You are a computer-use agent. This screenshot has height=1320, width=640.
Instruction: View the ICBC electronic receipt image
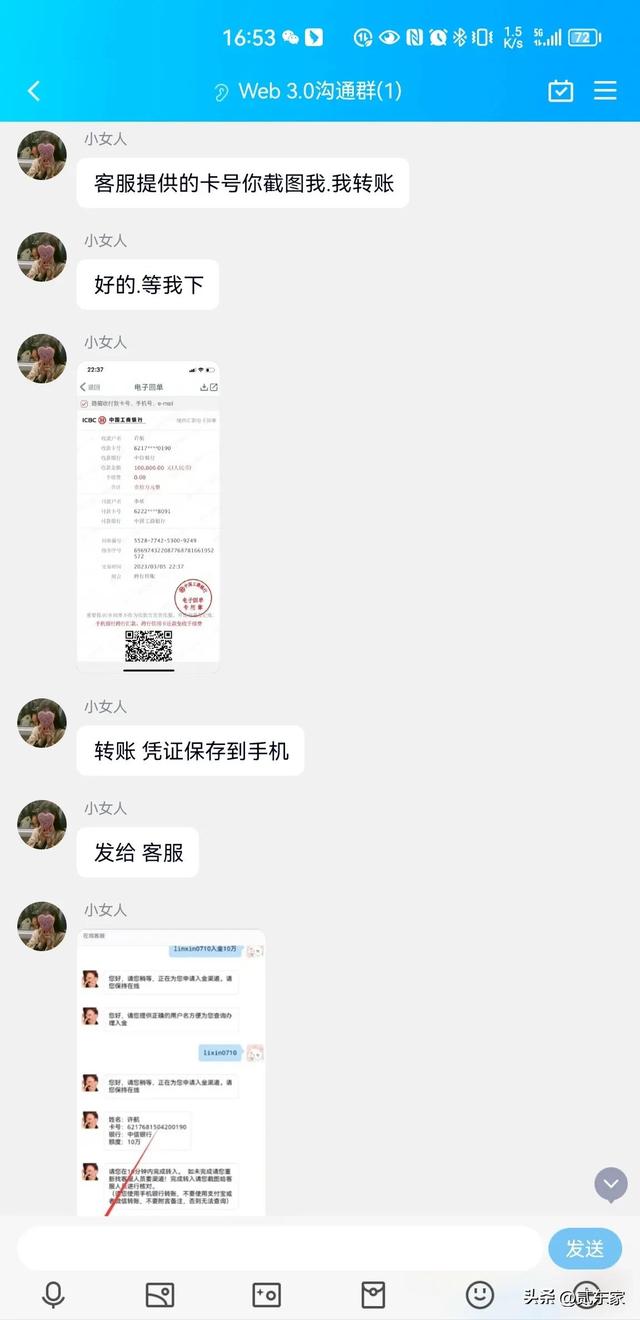[149, 516]
